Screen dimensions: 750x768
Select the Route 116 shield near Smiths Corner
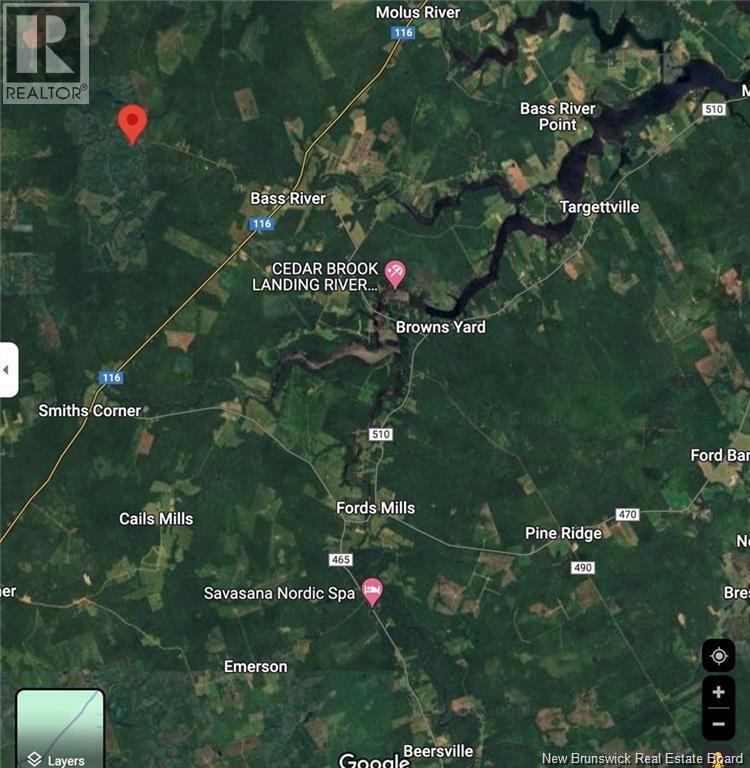[x=112, y=377]
